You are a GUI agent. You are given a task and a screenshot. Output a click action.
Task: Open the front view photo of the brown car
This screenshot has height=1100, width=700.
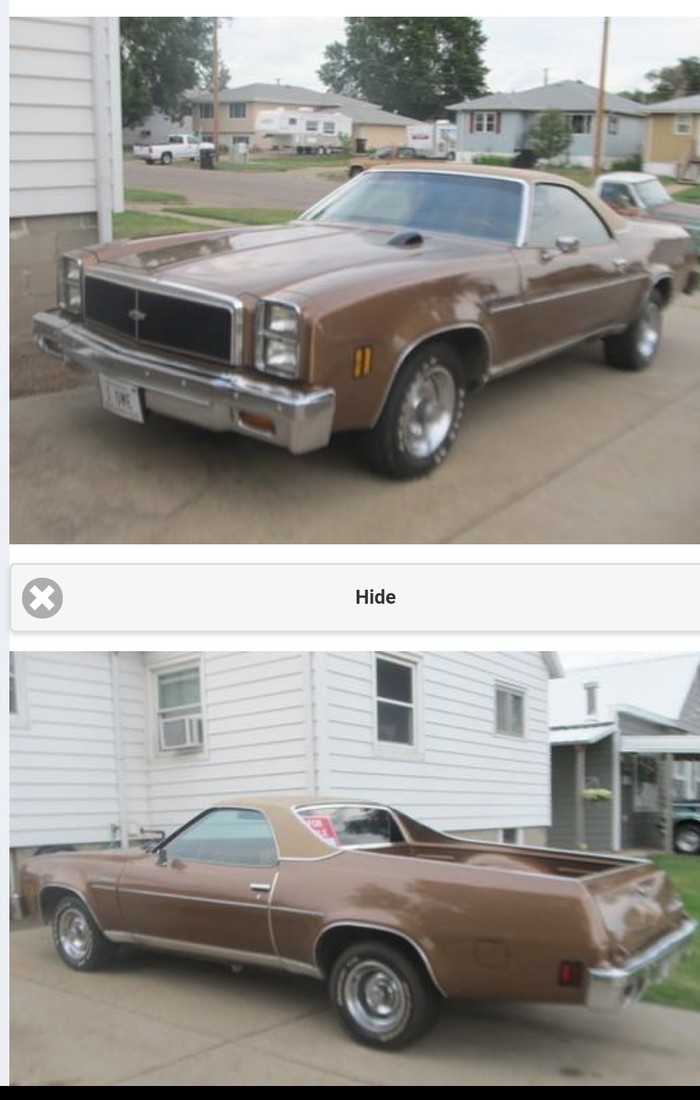(x=355, y=280)
